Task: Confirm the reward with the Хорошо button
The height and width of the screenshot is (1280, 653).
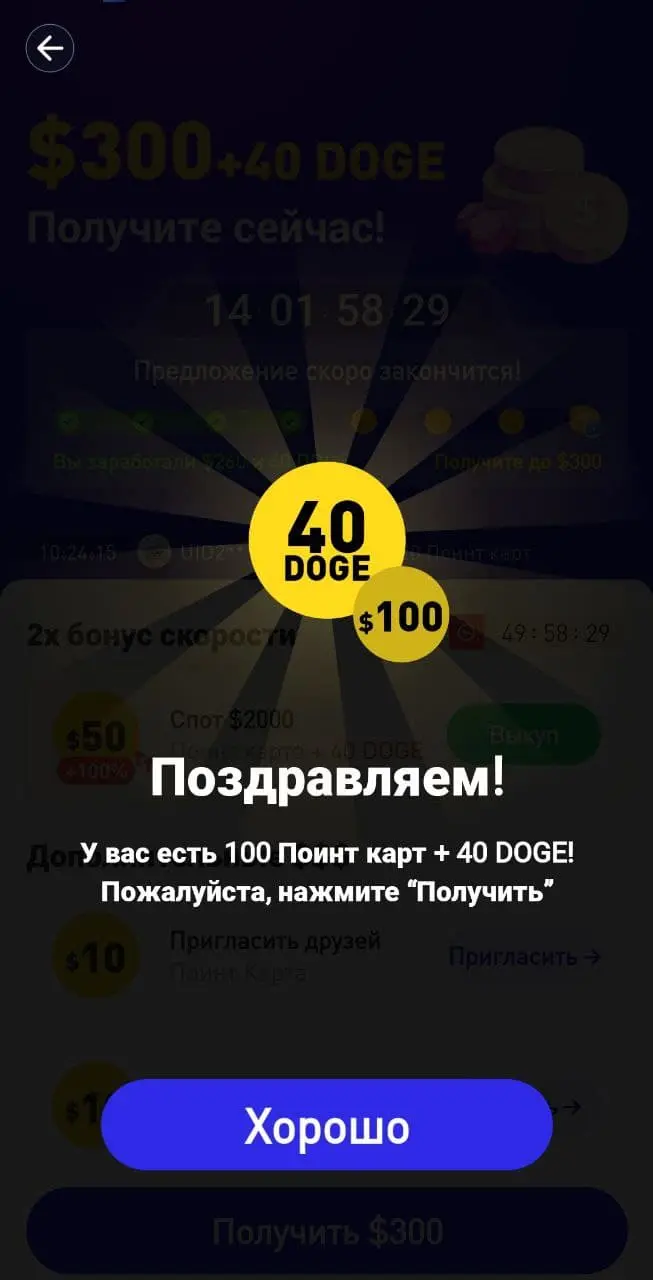Action: click(327, 1125)
